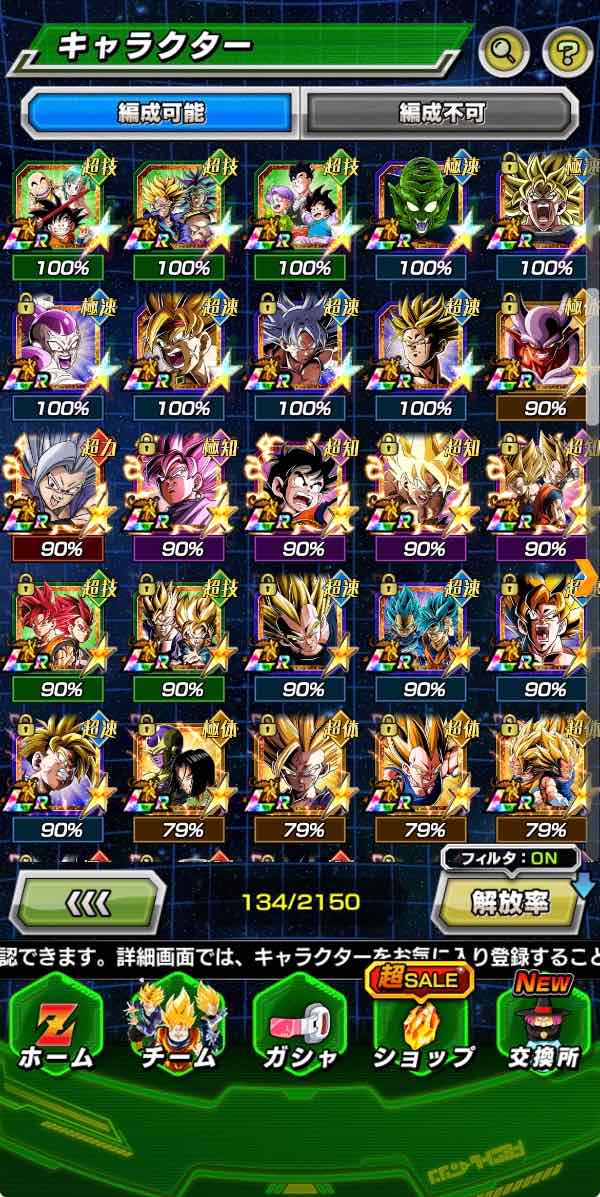Open the magnifying glass search icon
The height and width of the screenshot is (1197, 600).
click(503, 52)
